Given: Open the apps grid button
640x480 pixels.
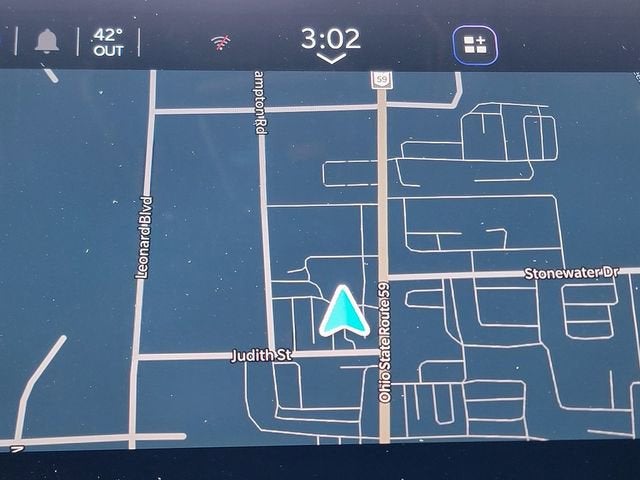Looking at the screenshot, I should (475, 45).
